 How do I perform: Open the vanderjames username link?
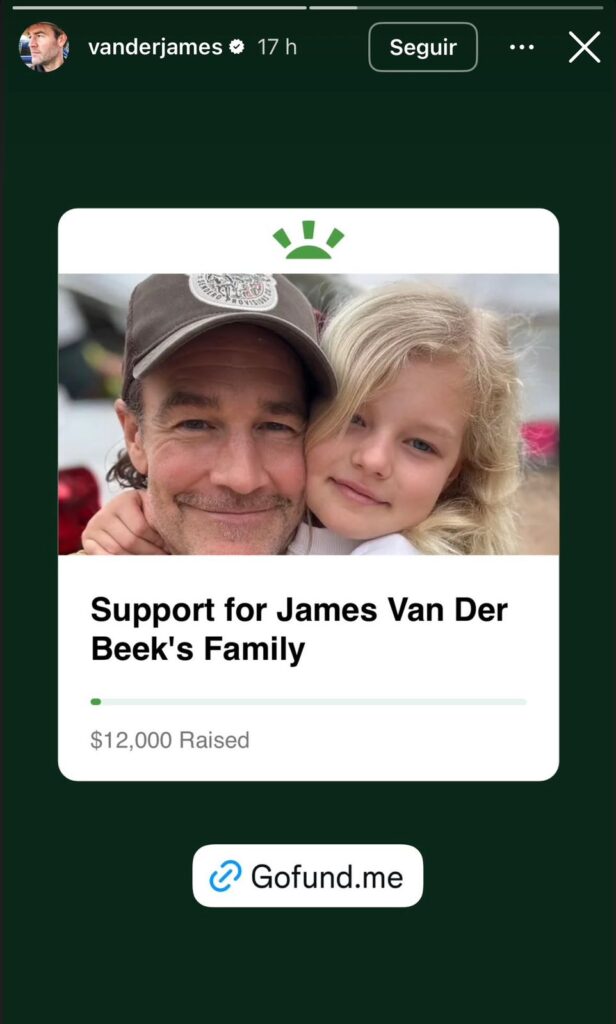pyautogui.click(x=154, y=47)
